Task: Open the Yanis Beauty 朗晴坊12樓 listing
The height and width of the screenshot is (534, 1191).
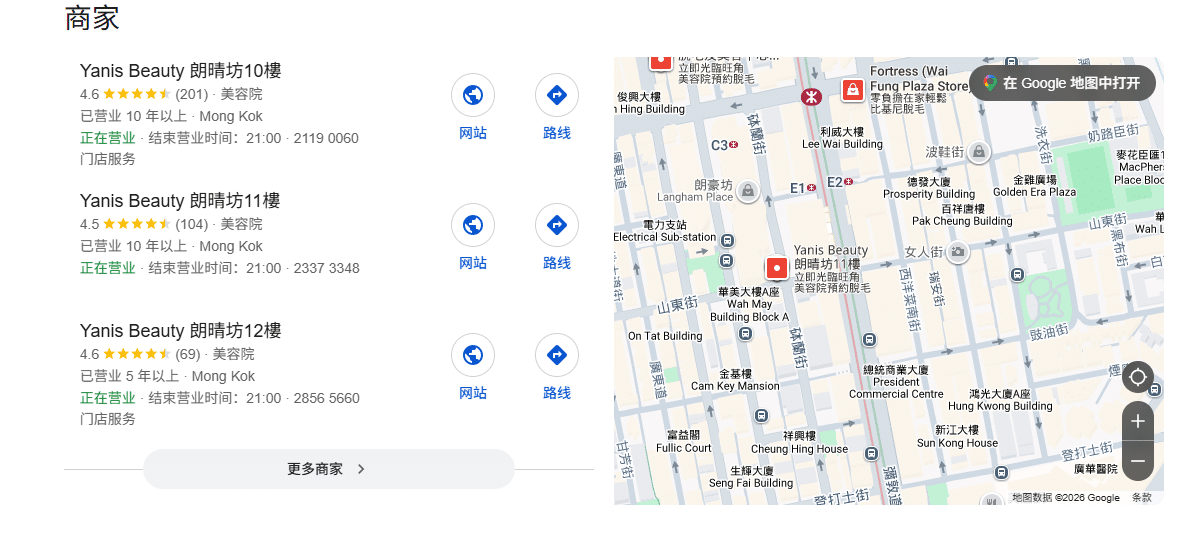Action: [x=181, y=331]
